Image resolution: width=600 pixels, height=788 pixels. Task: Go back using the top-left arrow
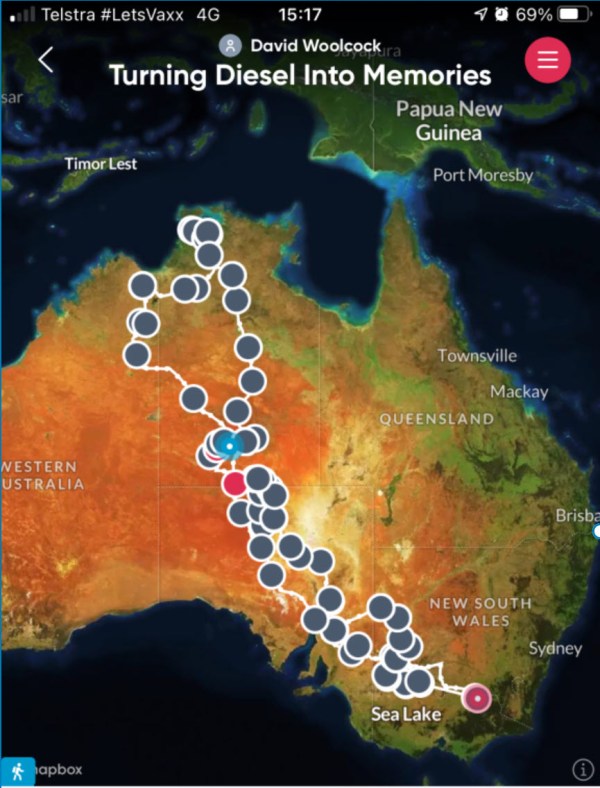click(x=45, y=60)
